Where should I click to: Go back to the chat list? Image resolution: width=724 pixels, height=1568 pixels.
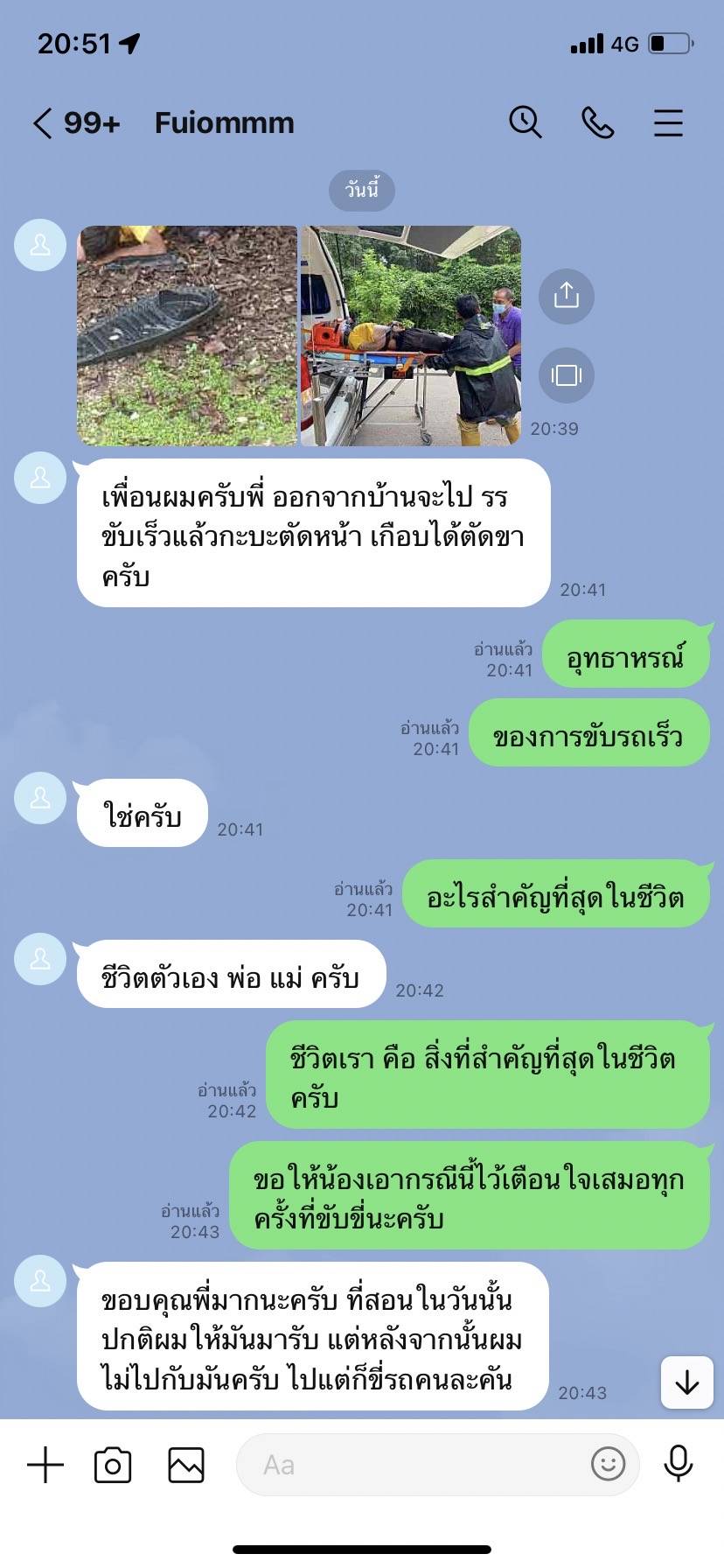pyautogui.click(x=44, y=123)
